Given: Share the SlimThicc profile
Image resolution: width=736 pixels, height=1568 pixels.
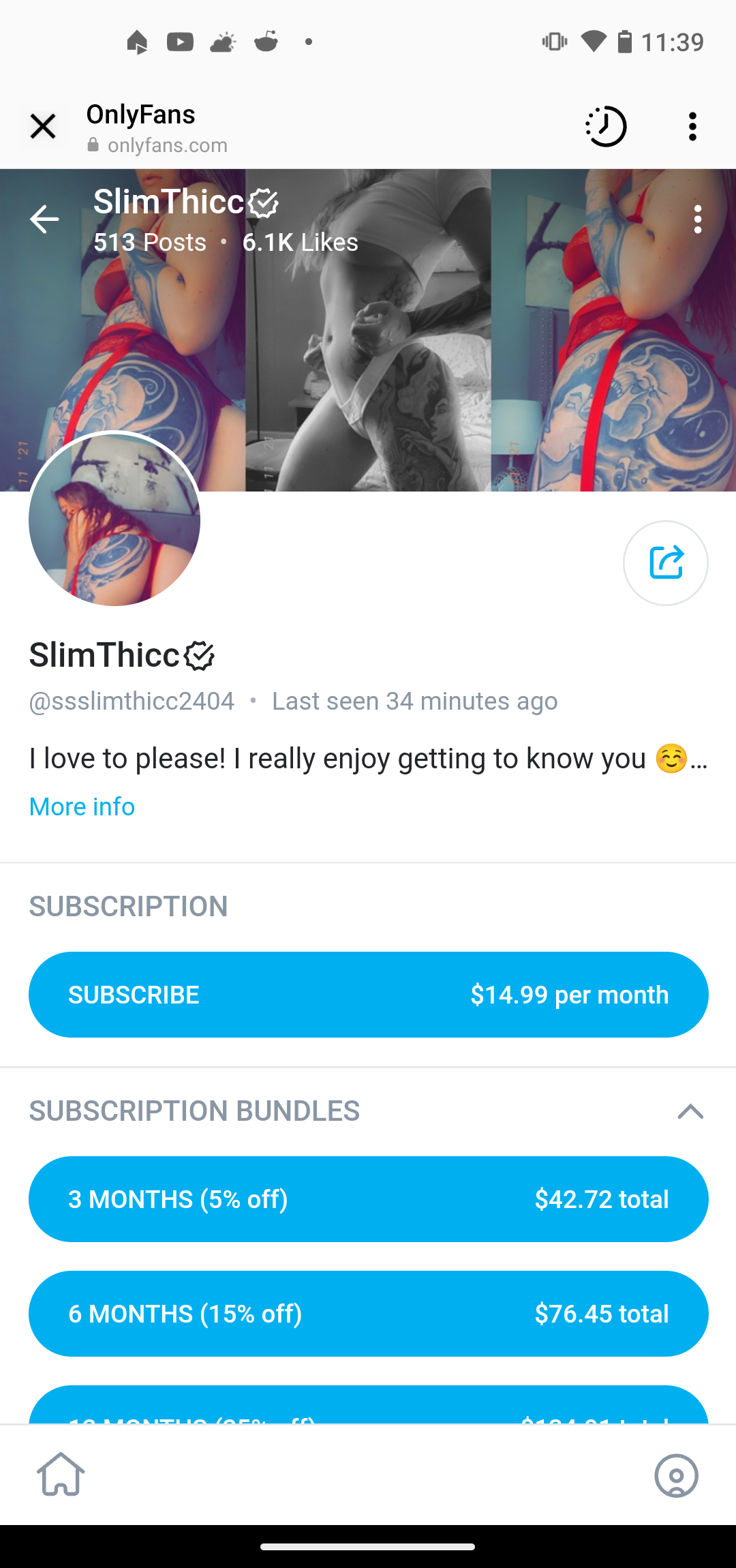Looking at the screenshot, I should (x=665, y=563).
